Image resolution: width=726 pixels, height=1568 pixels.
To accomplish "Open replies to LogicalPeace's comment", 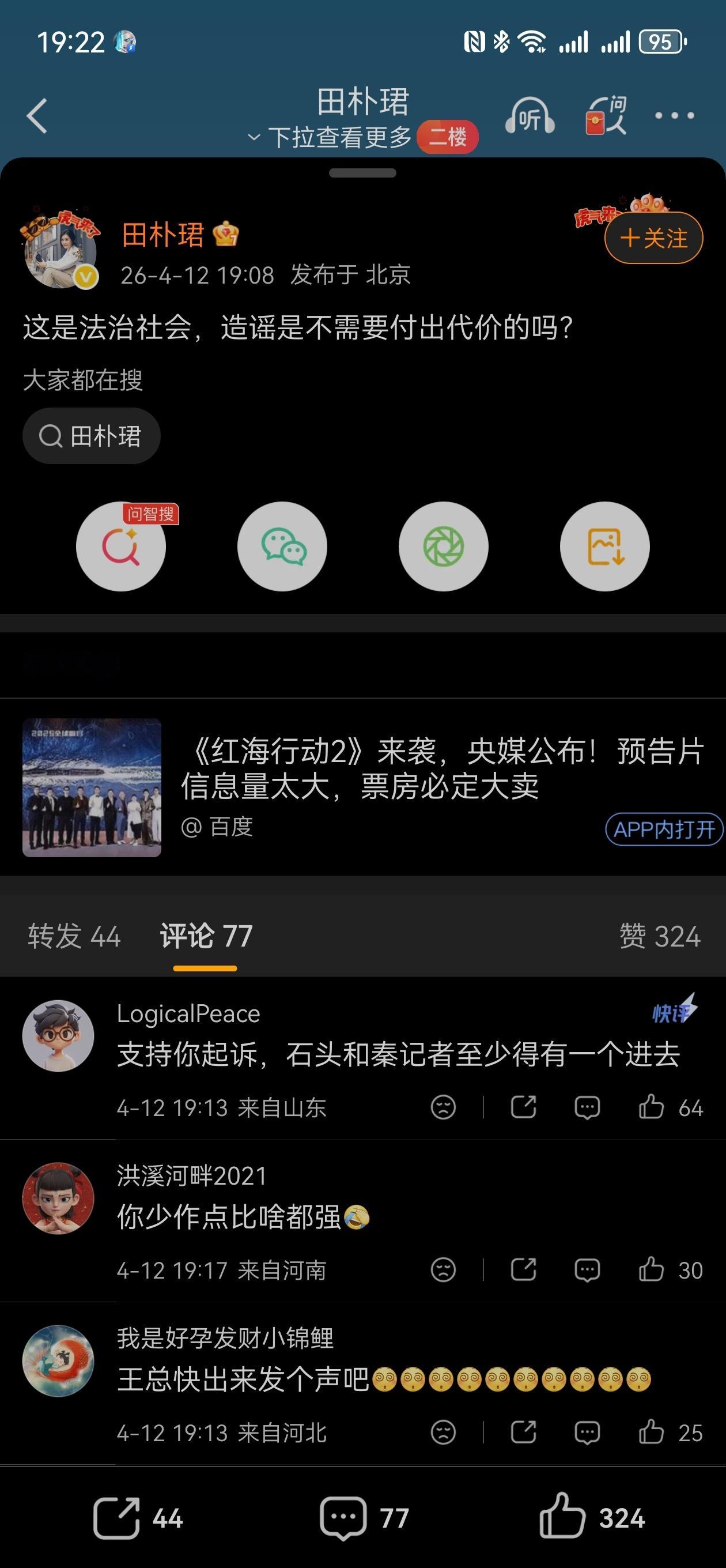I will [x=587, y=1108].
